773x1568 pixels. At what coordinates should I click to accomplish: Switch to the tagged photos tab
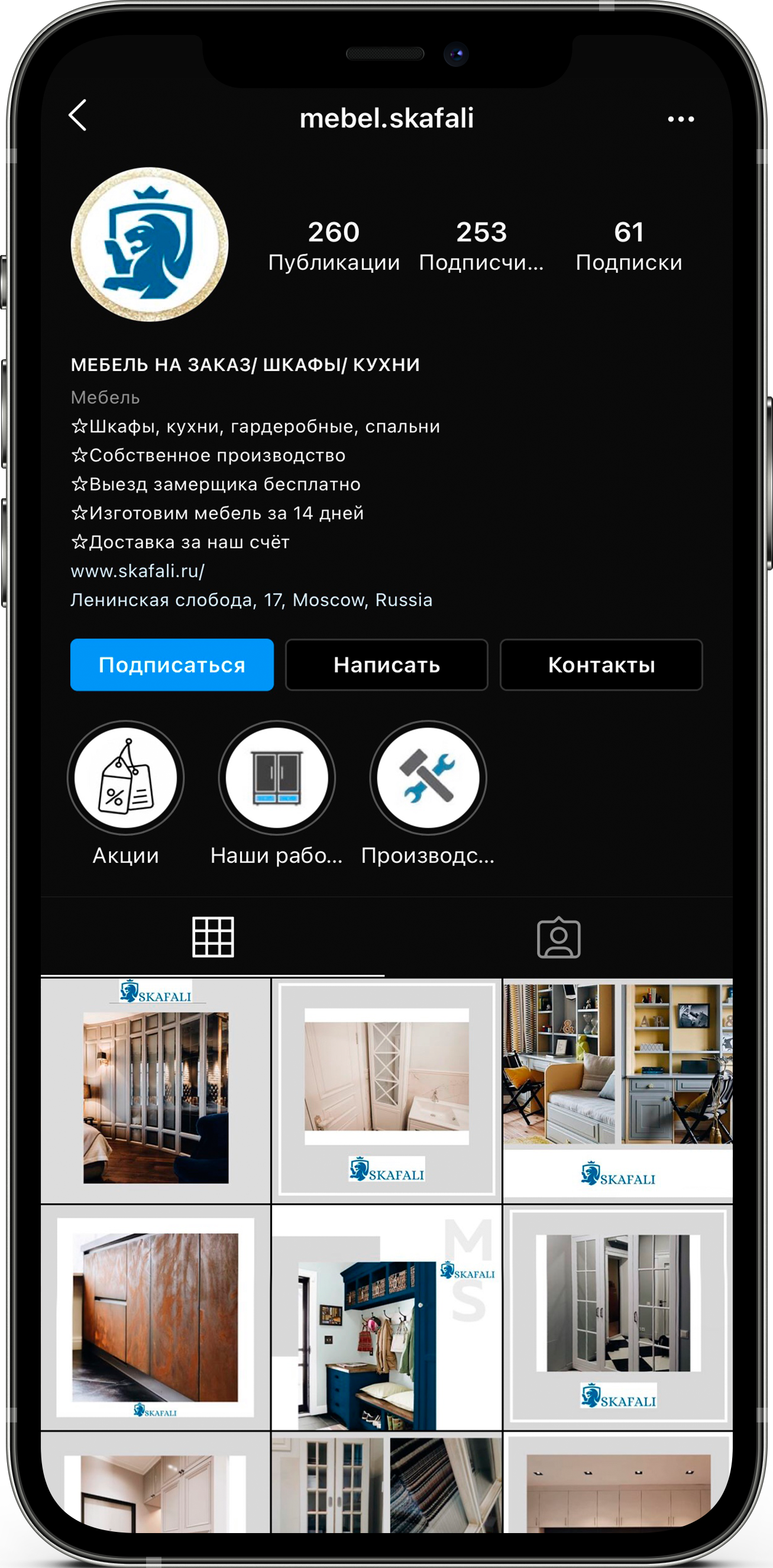[558, 937]
